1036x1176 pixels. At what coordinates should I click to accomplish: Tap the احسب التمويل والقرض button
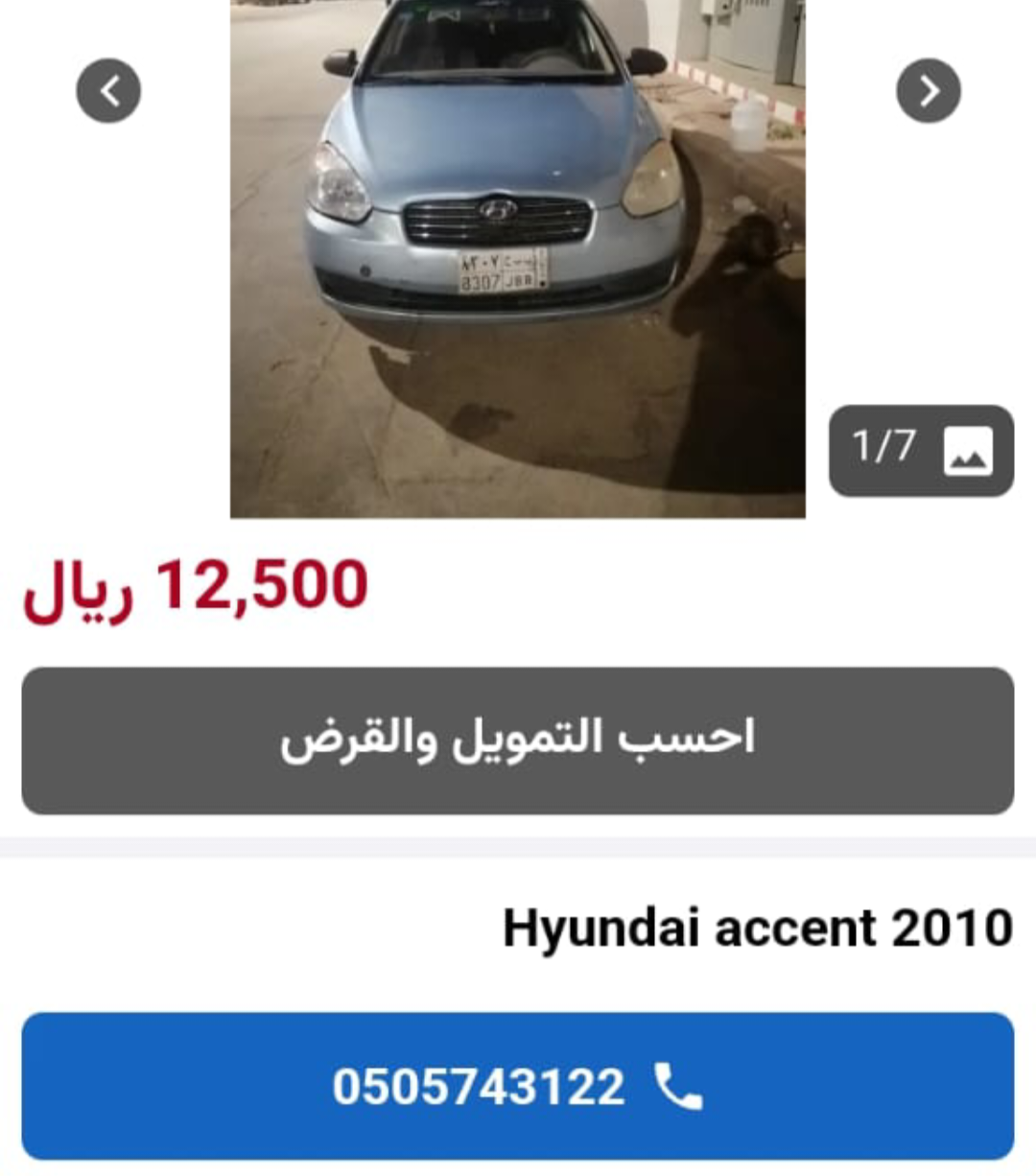click(517, 741)
